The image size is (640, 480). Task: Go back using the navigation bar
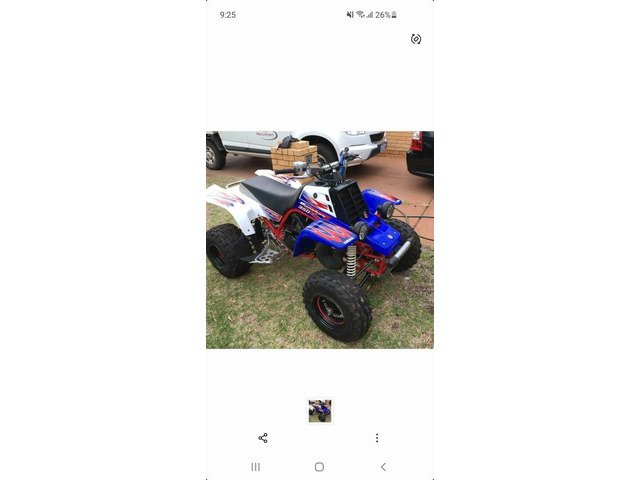coord(383,467)
